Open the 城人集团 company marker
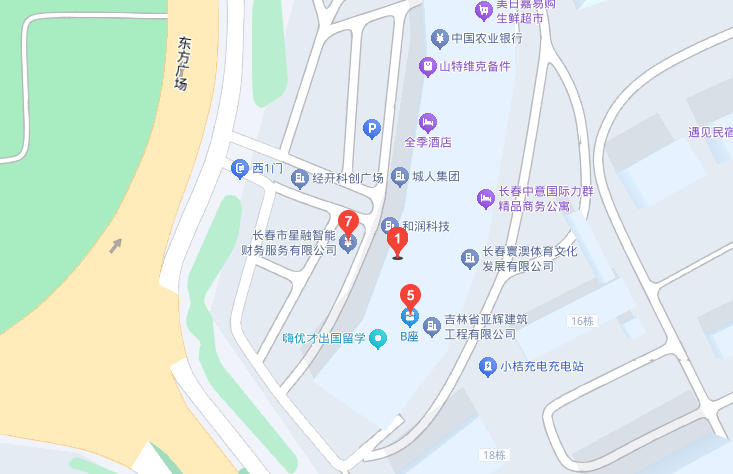 [x=400, y=177]
